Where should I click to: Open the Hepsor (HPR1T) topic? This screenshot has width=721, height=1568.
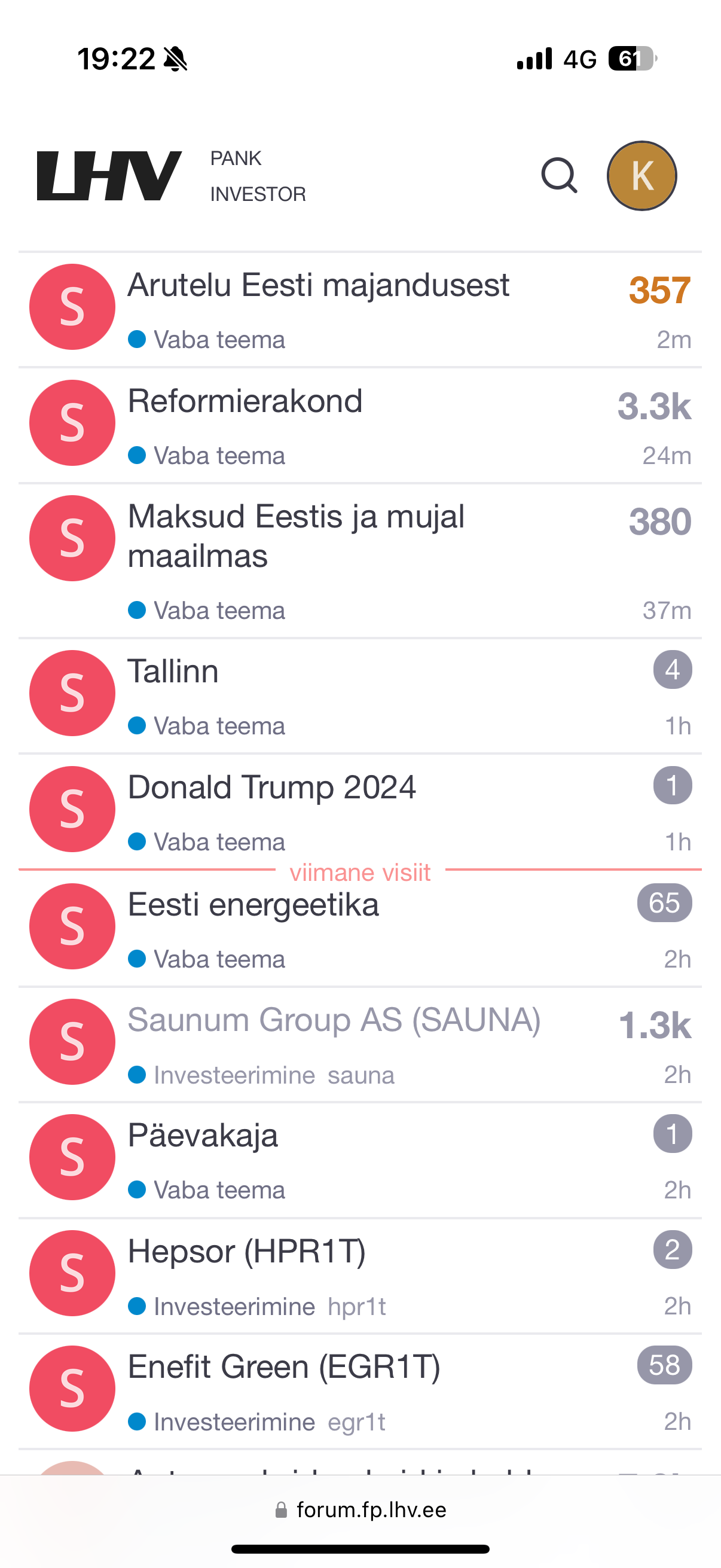246,1252
